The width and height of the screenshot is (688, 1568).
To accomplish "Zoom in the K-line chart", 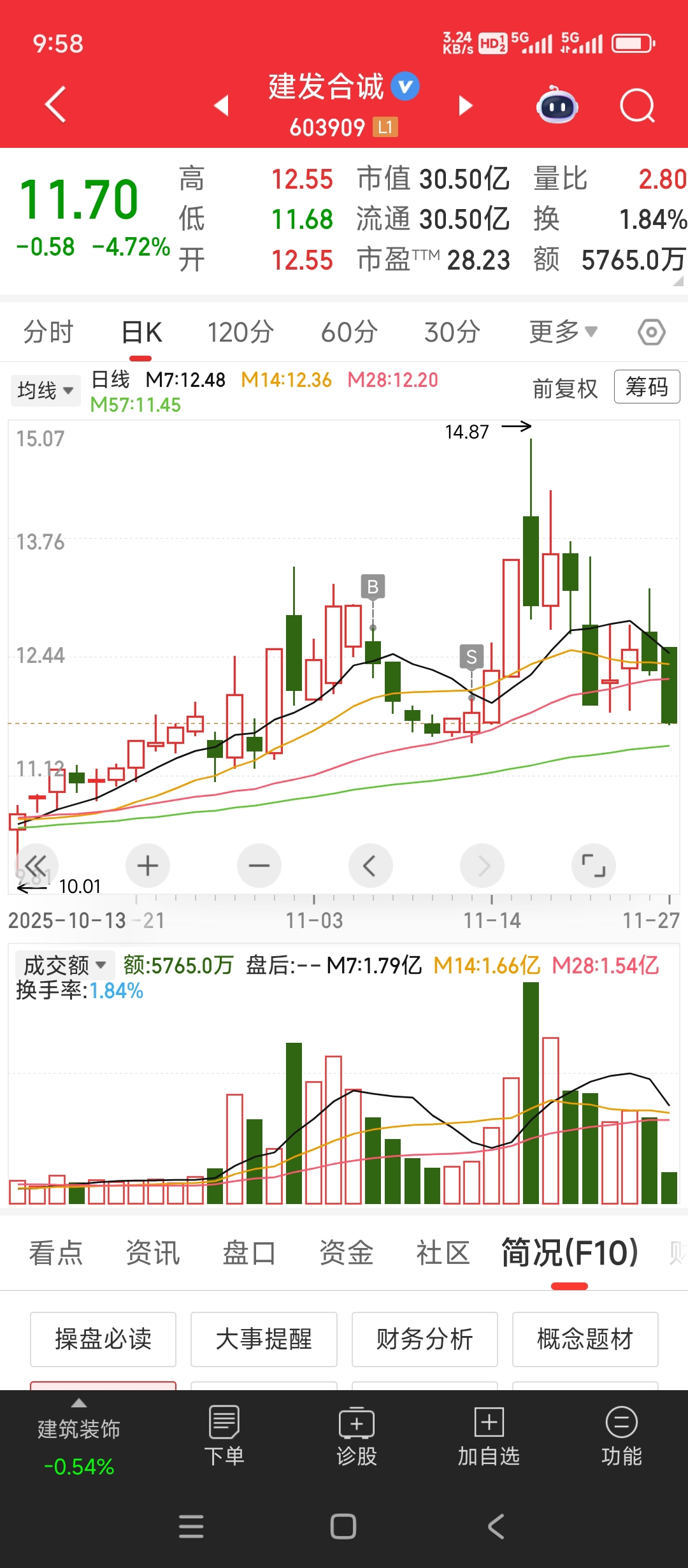I will click(x=148, y=866).
